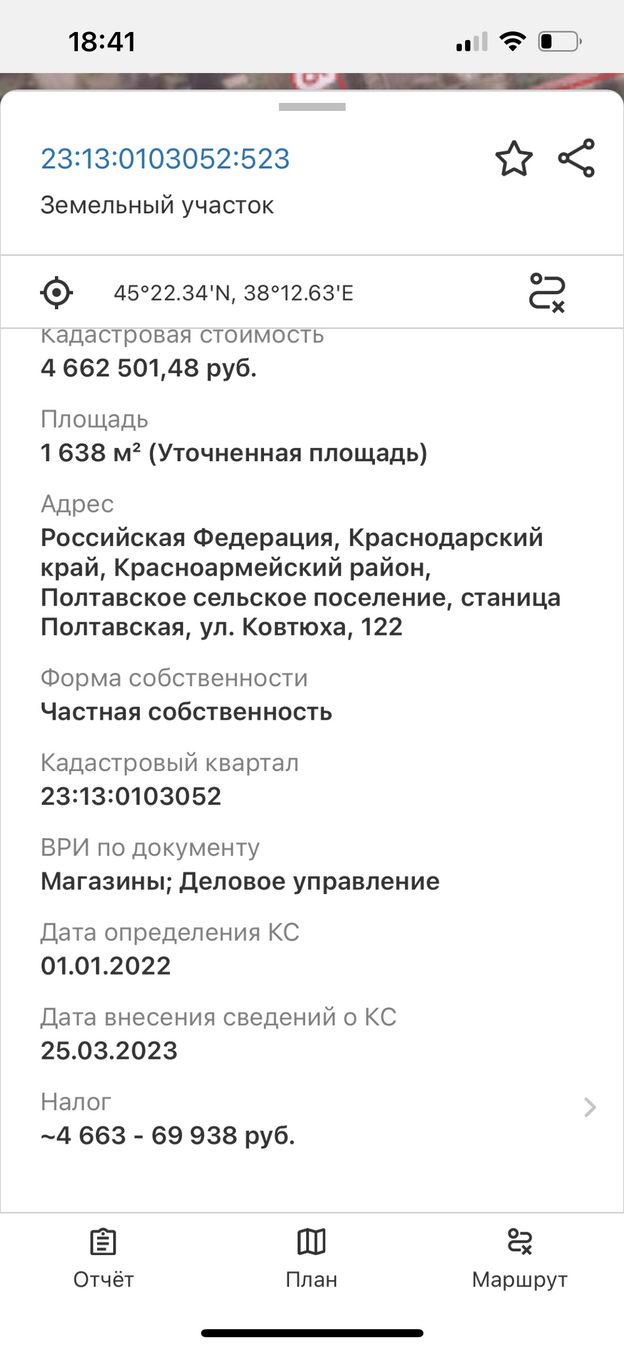Switch to the План tab

pos(311,1259)
